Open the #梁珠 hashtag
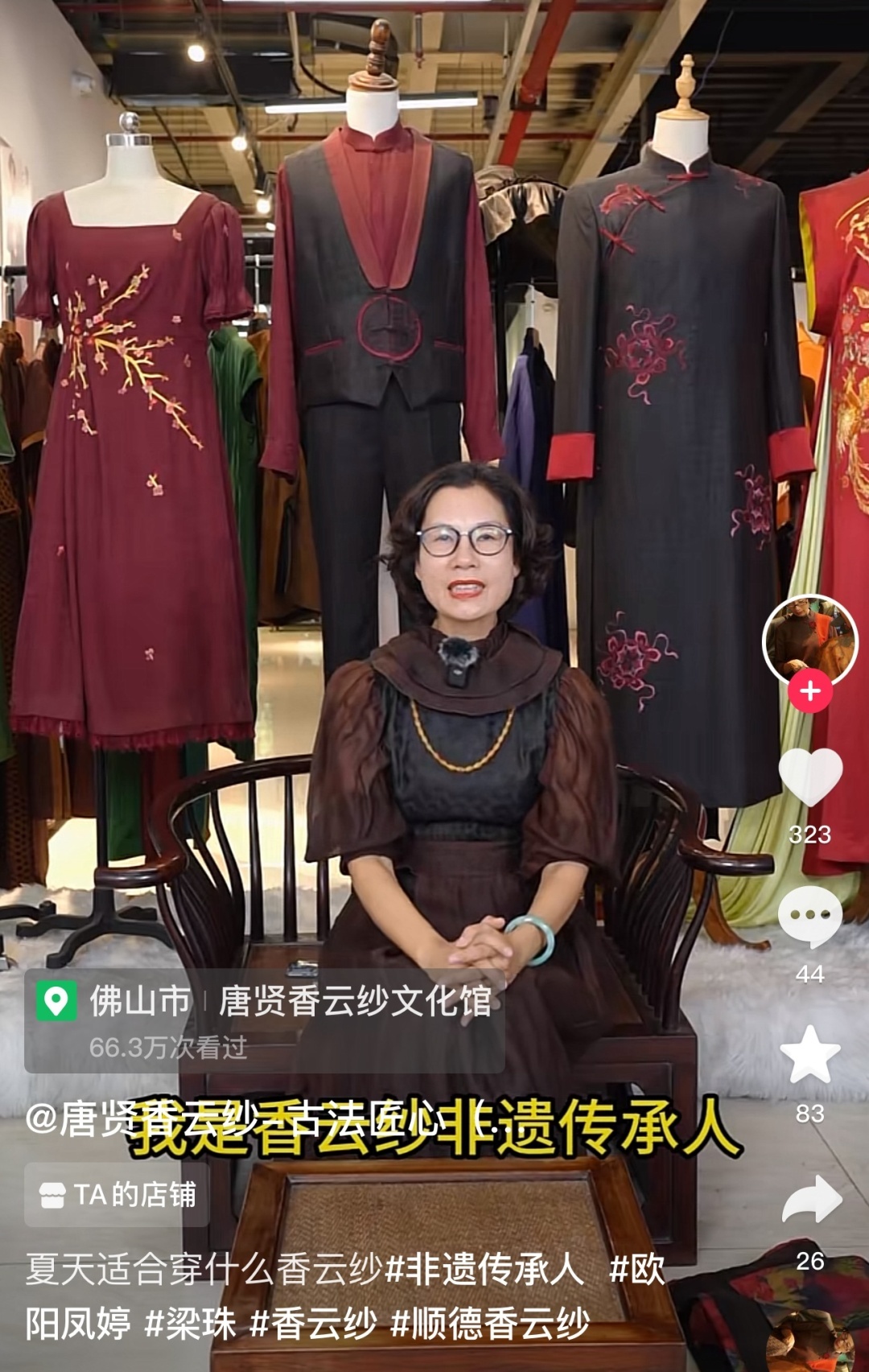The image size is (869, 1372). (x=191, y=1324)
